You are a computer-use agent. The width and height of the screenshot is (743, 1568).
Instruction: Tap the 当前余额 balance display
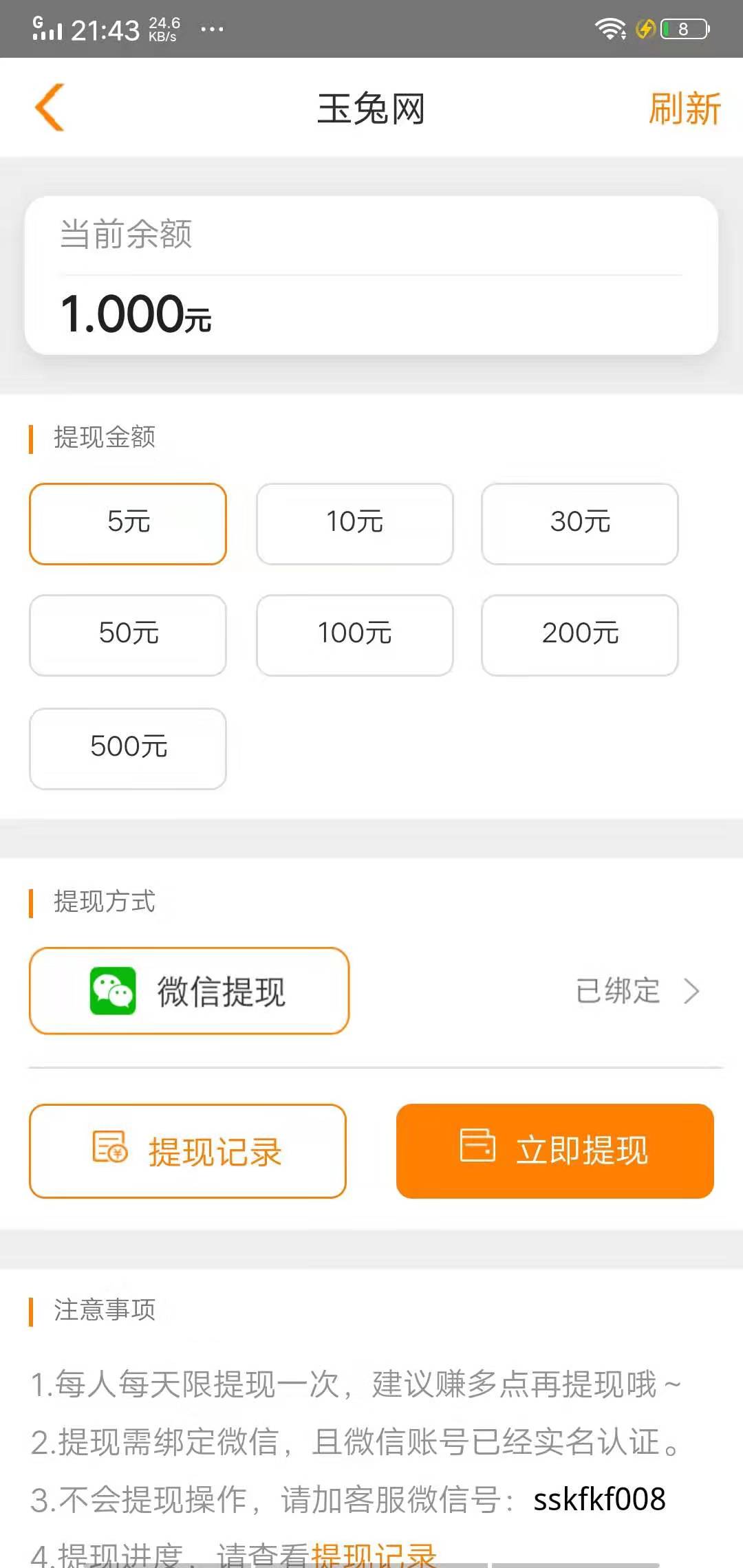(x=371, y=274)
